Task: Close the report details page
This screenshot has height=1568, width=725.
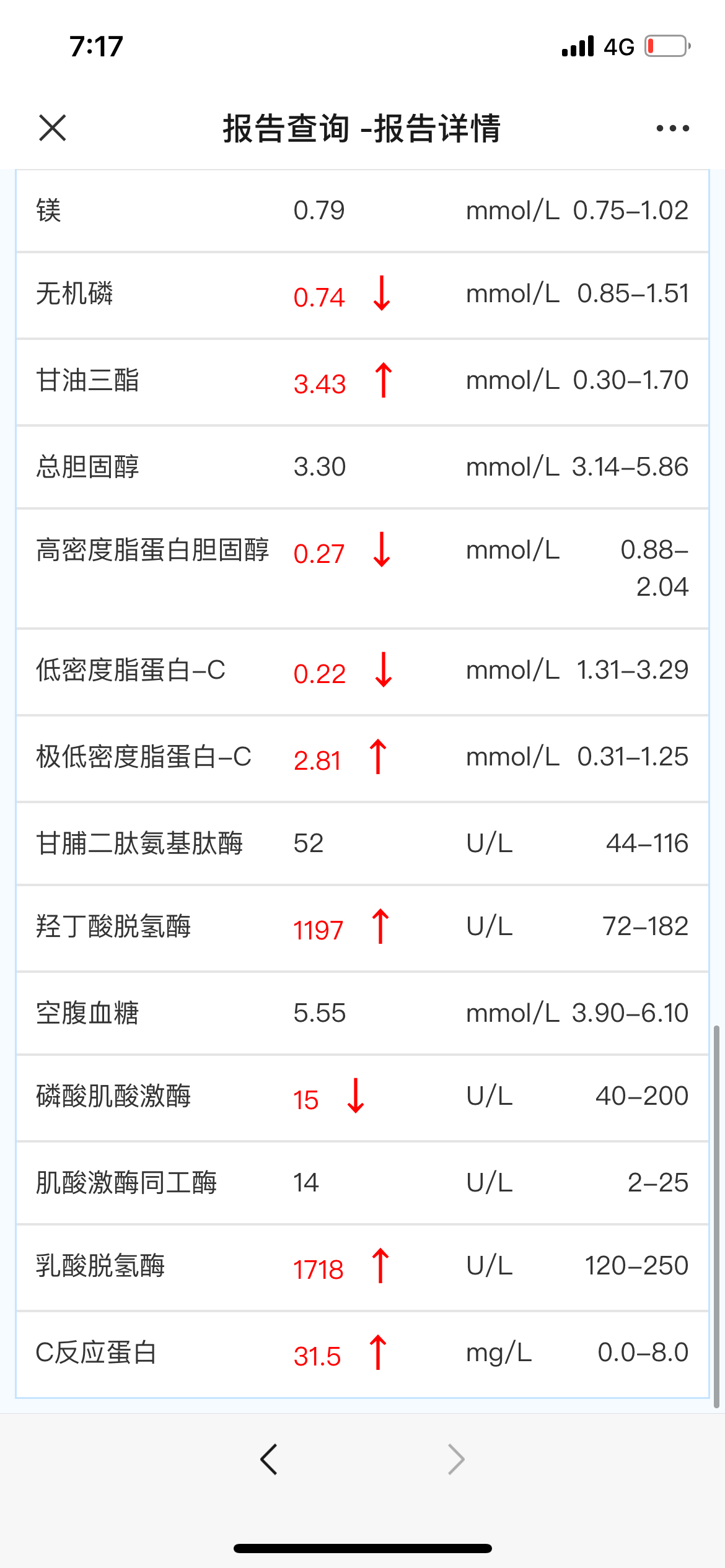Action: point(53,128)
